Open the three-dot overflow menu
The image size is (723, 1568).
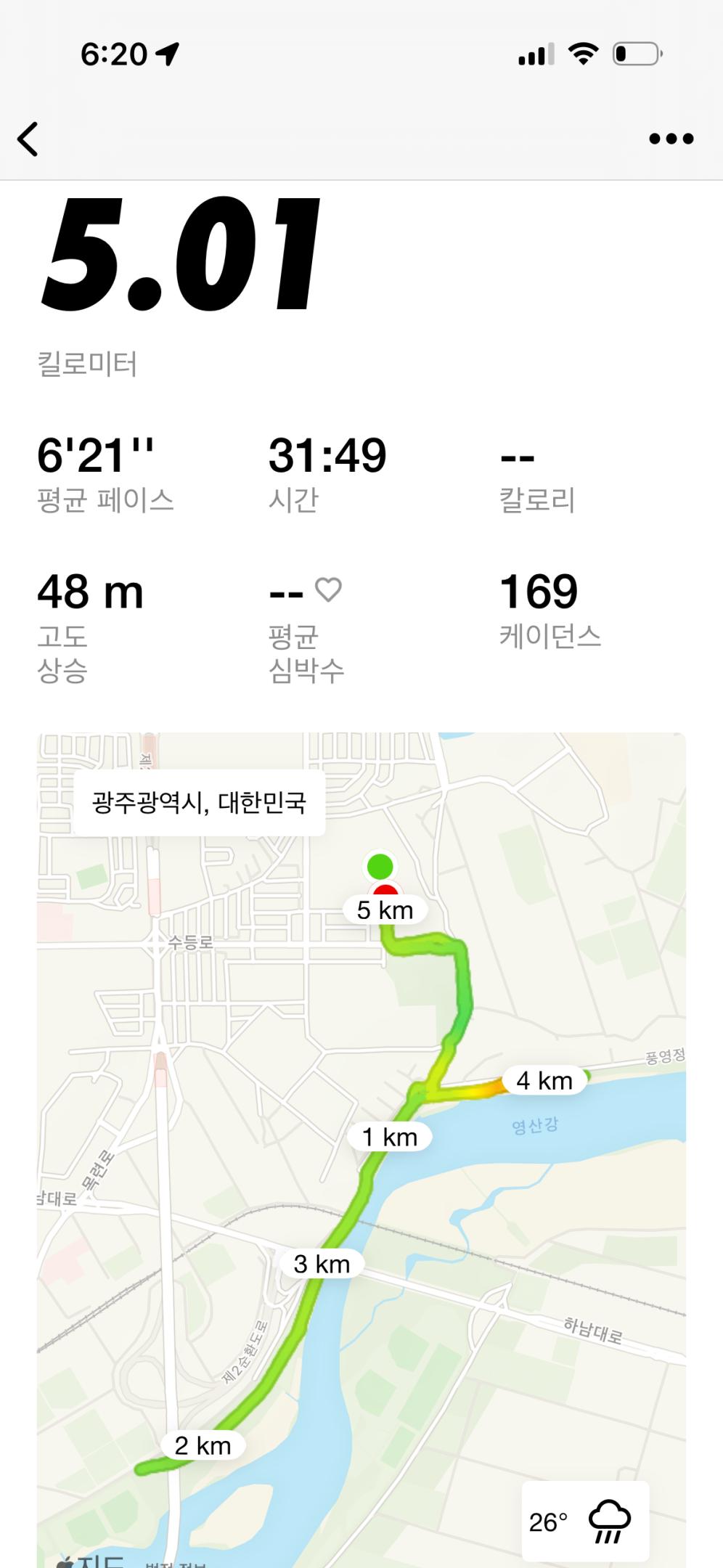pos(671,139)
